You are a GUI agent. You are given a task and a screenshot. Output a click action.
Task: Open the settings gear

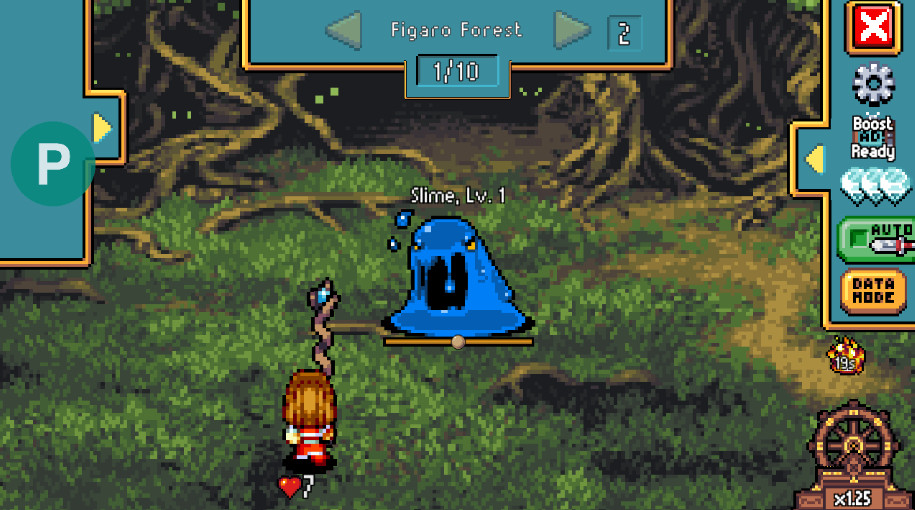click(x=872, y=86)
